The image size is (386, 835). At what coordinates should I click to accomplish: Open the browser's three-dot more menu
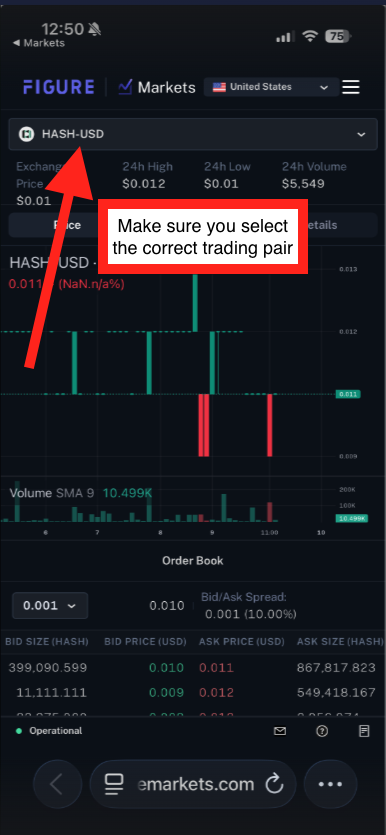330,784
